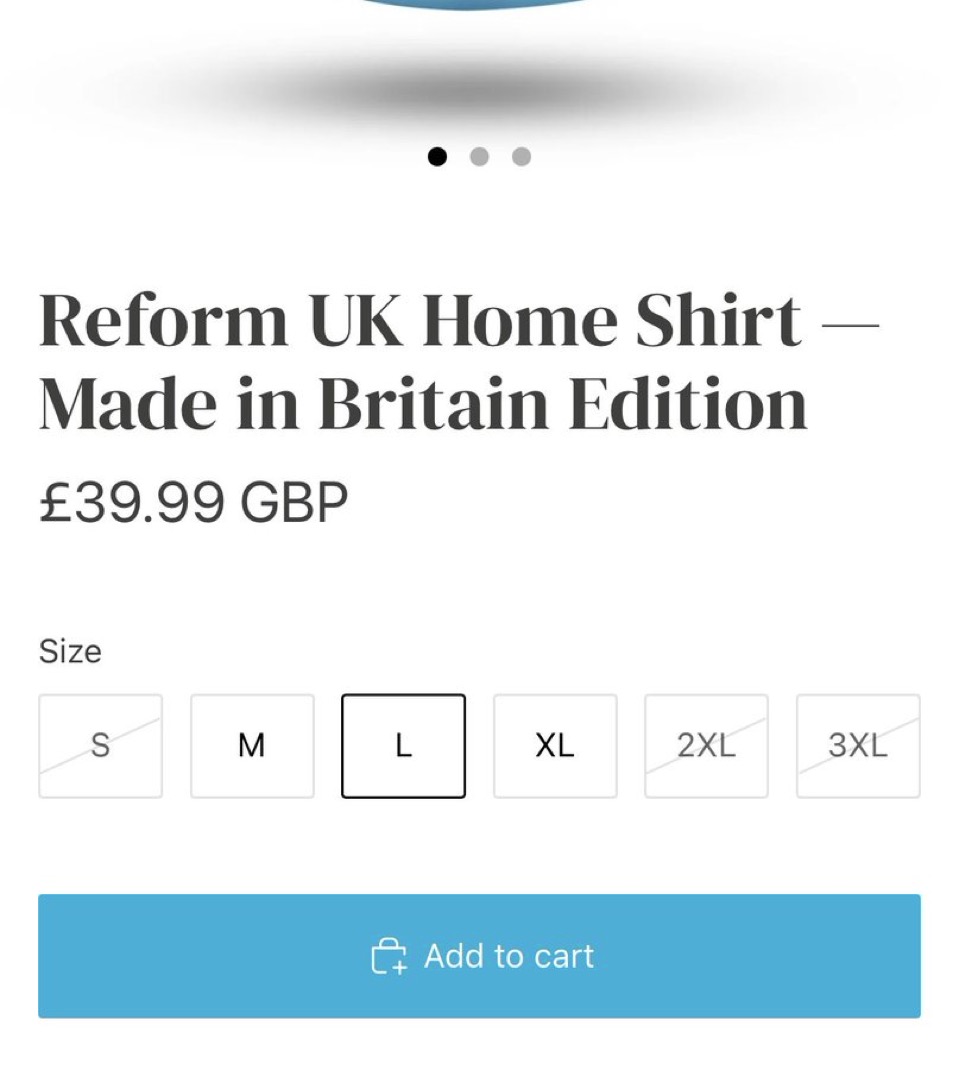Tap the crossed-out 3XL size option

(x=858, y=746)
